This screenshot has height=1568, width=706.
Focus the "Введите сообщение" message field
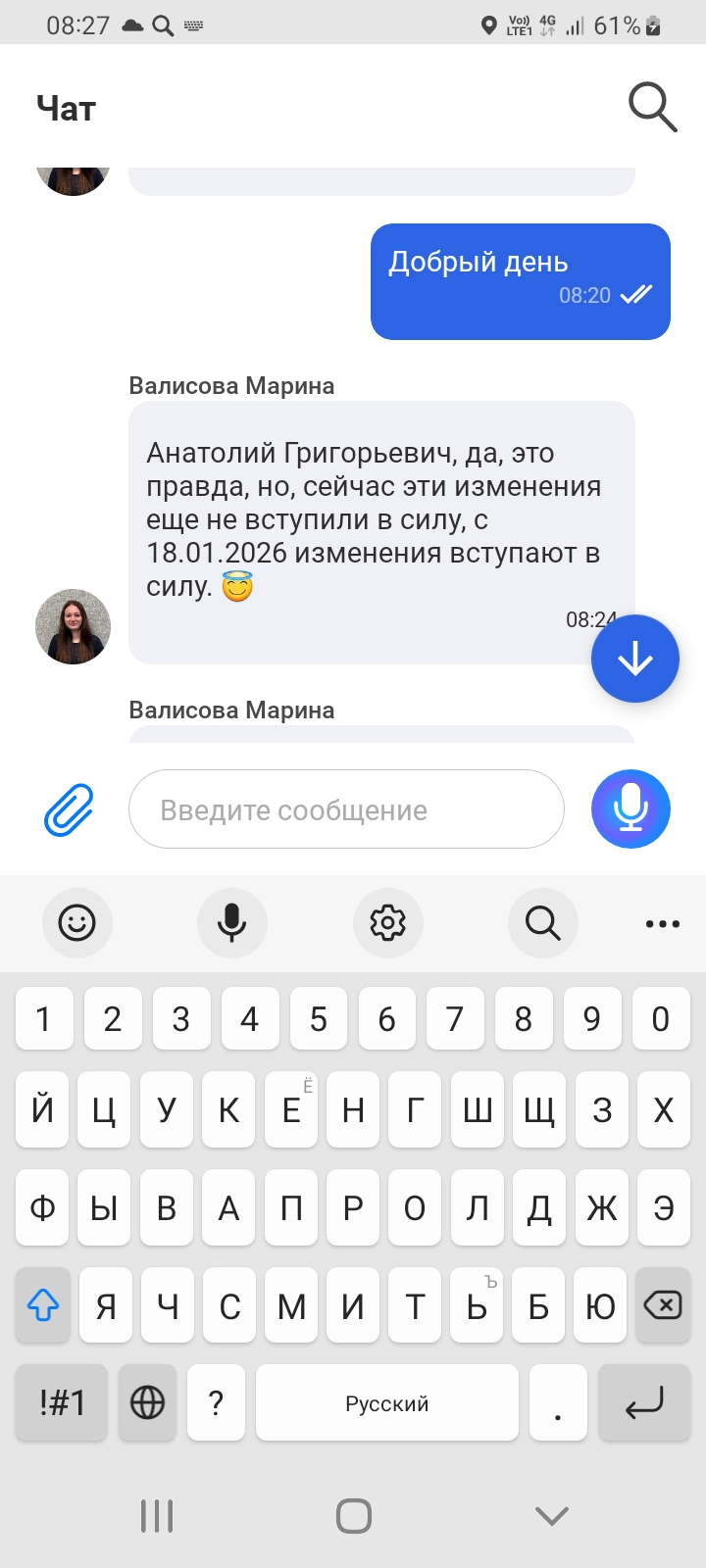coord(346,809)
